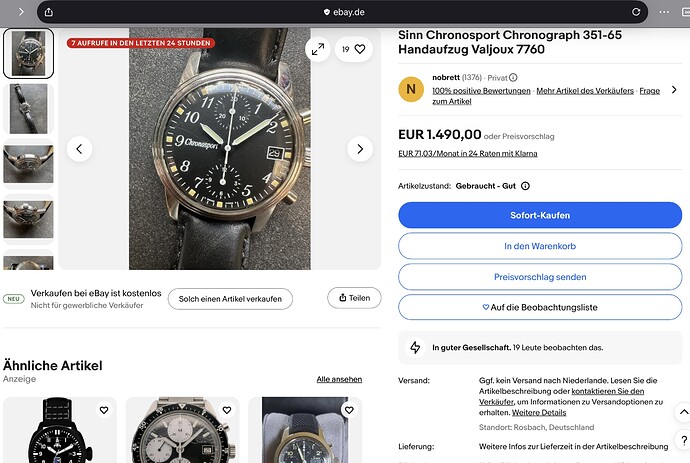Image resolution: width=690 pixels, height=463 pixels.
Task: Show the next product photo
Action: 360,149
